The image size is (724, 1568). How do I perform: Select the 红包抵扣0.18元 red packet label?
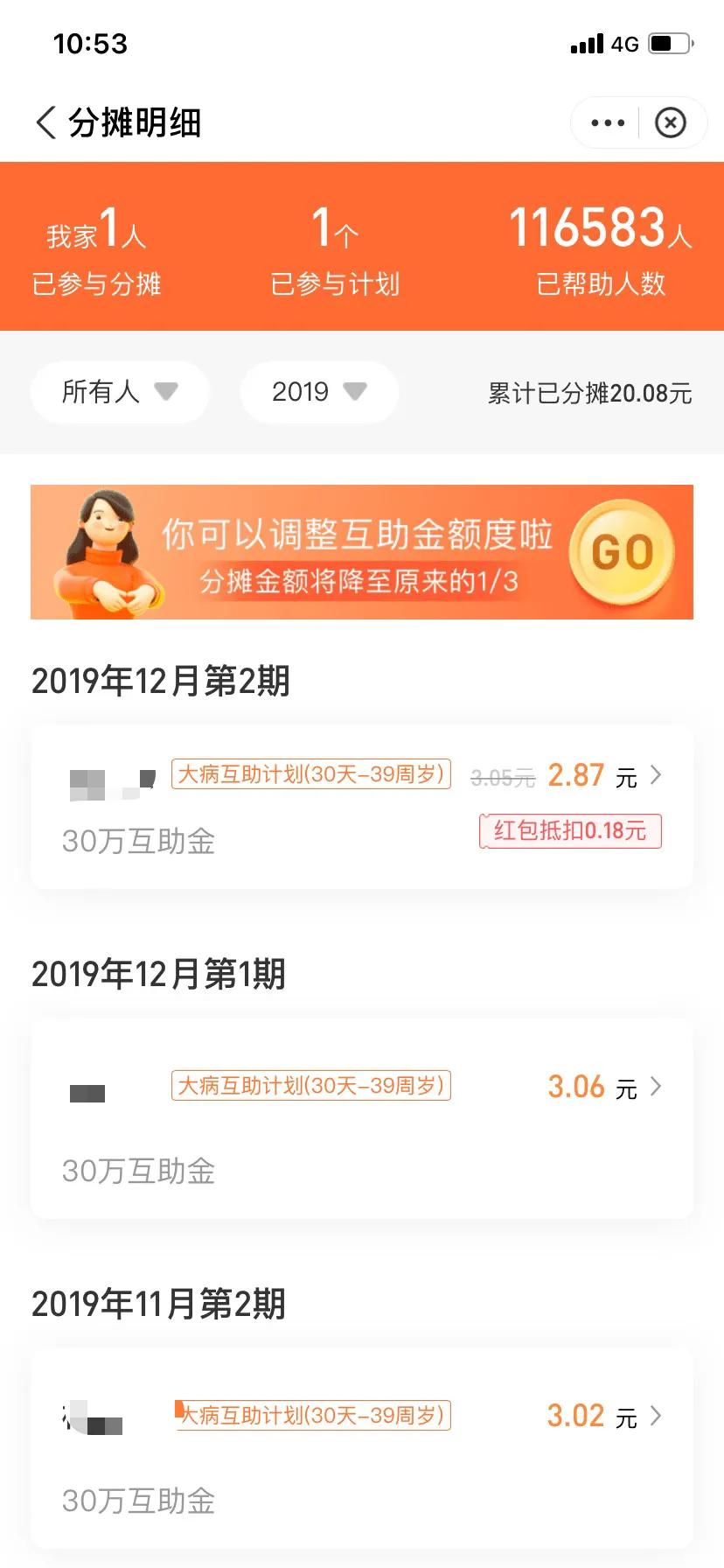pyautogui.click(x=569, y=832)
